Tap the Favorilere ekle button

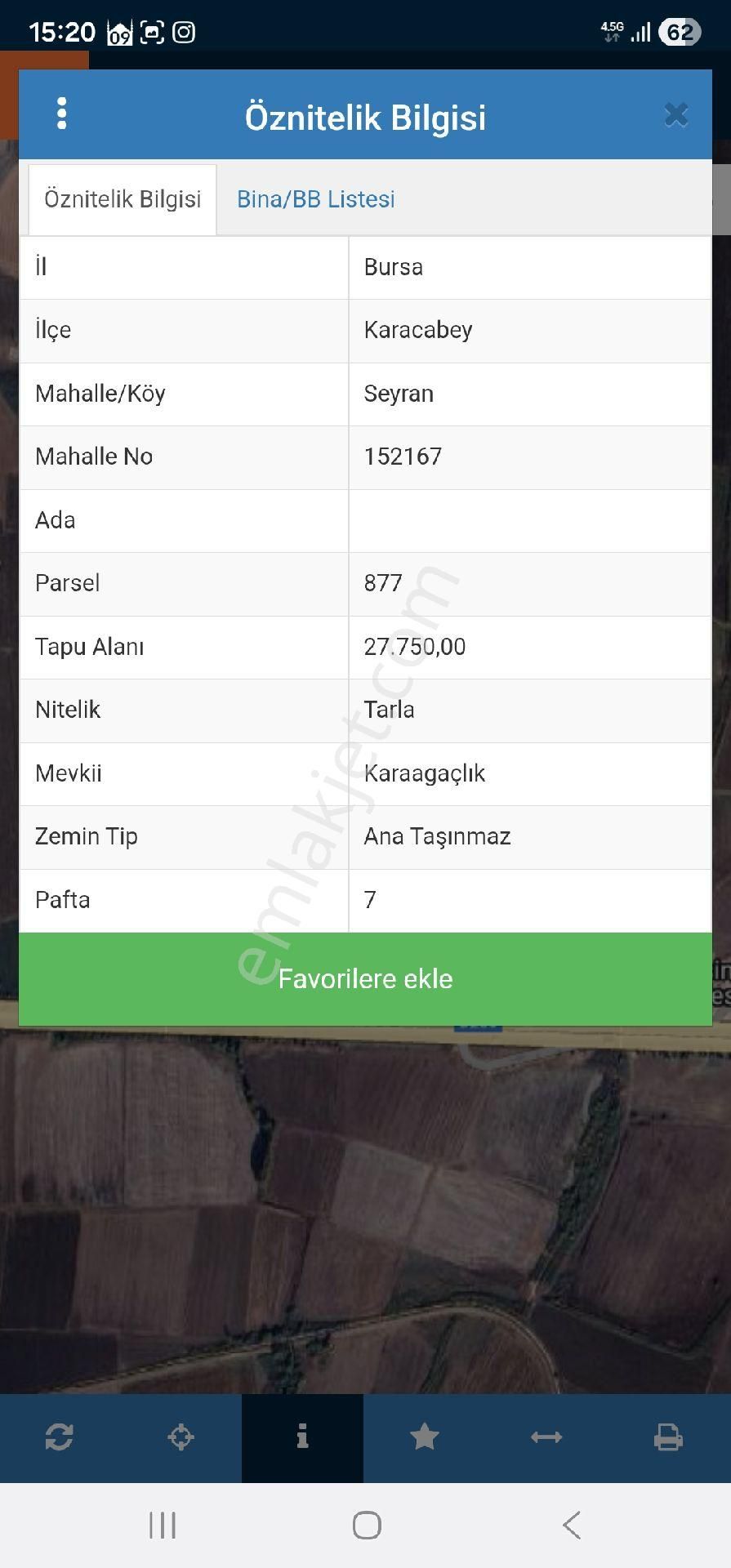point(365,978)
